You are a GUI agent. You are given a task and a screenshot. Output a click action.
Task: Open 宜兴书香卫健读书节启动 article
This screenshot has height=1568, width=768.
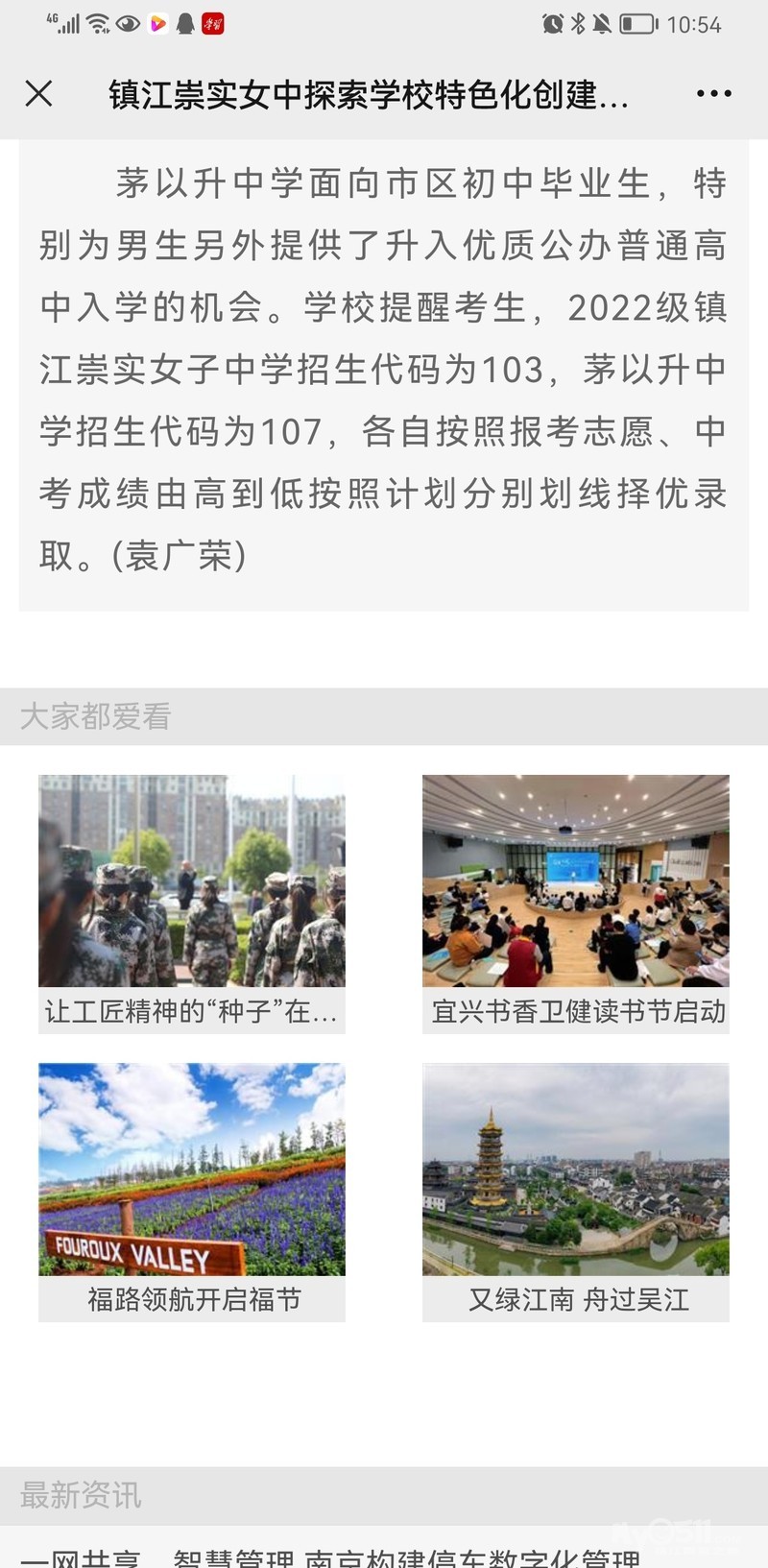tap(576, 903)
